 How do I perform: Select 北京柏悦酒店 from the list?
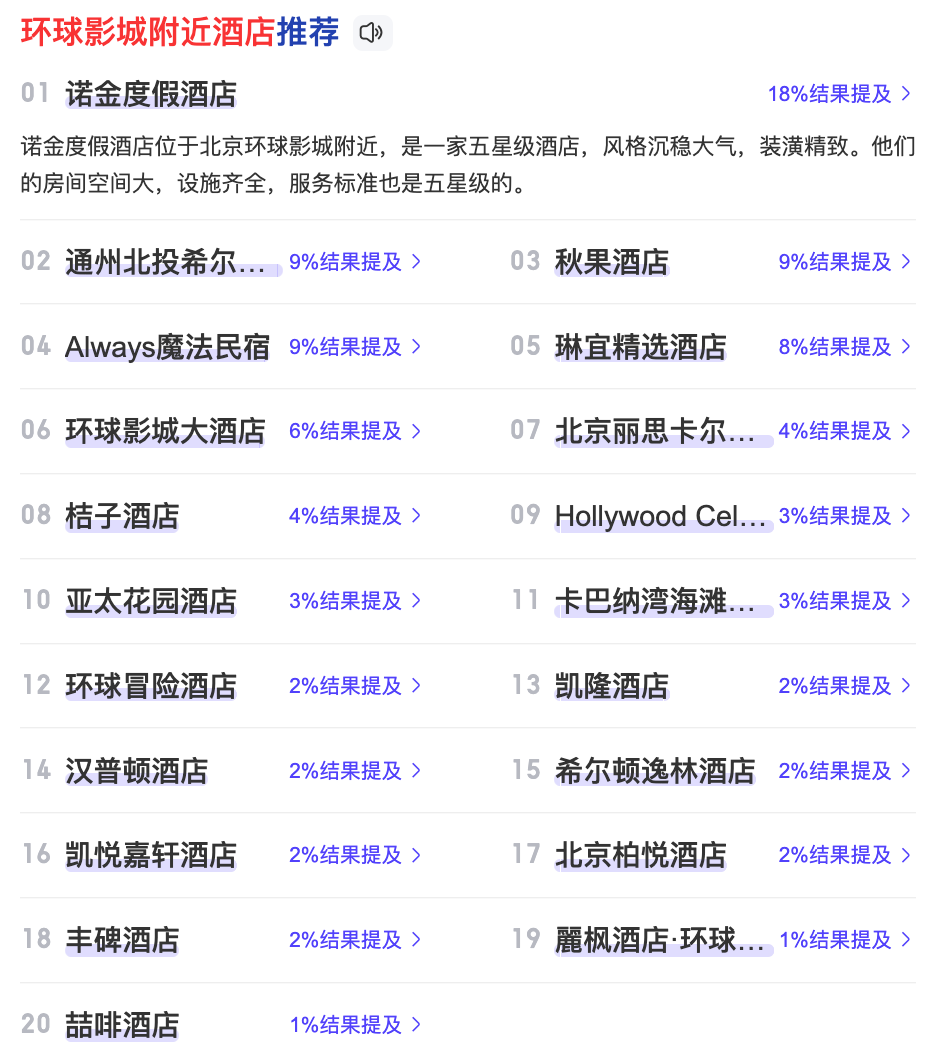[640, 855]
